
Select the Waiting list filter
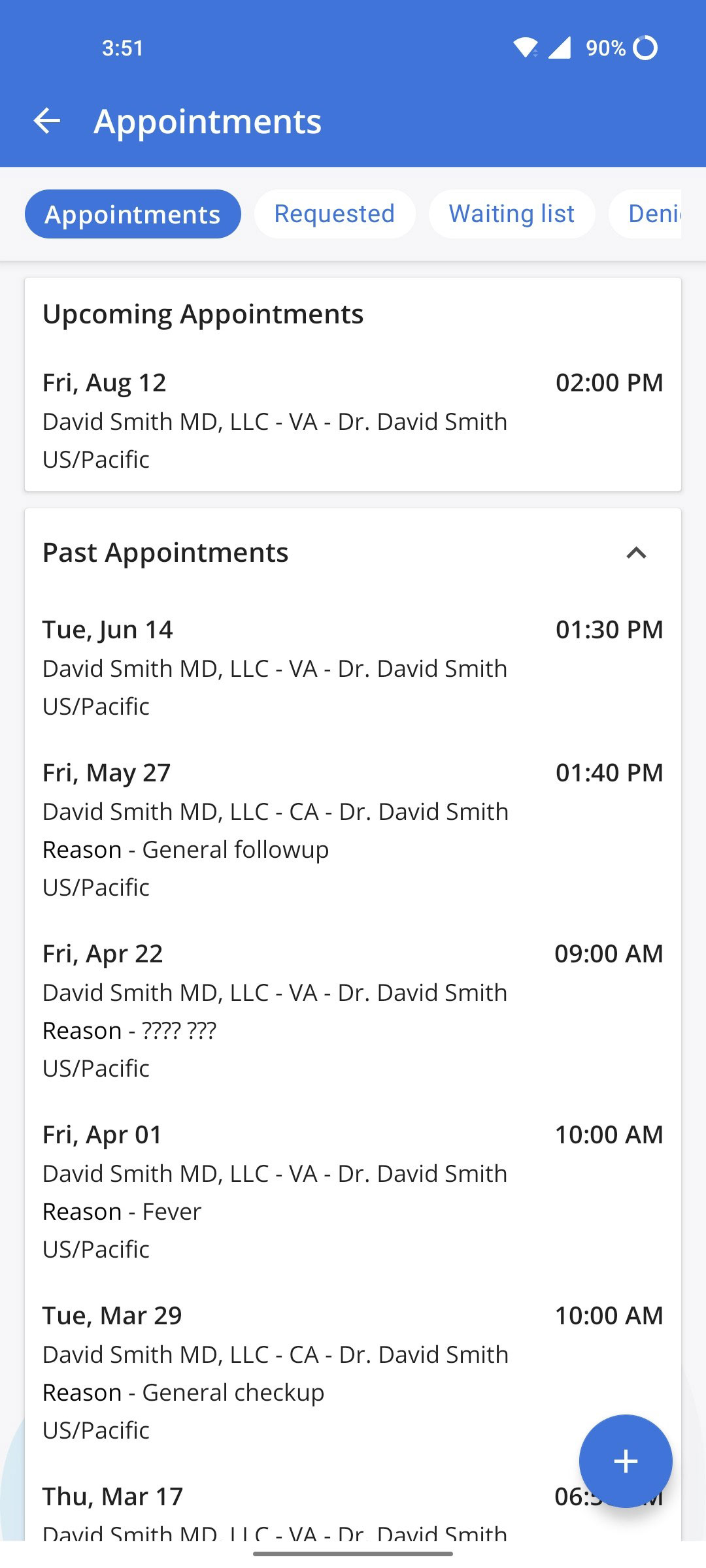pos(512,214)
